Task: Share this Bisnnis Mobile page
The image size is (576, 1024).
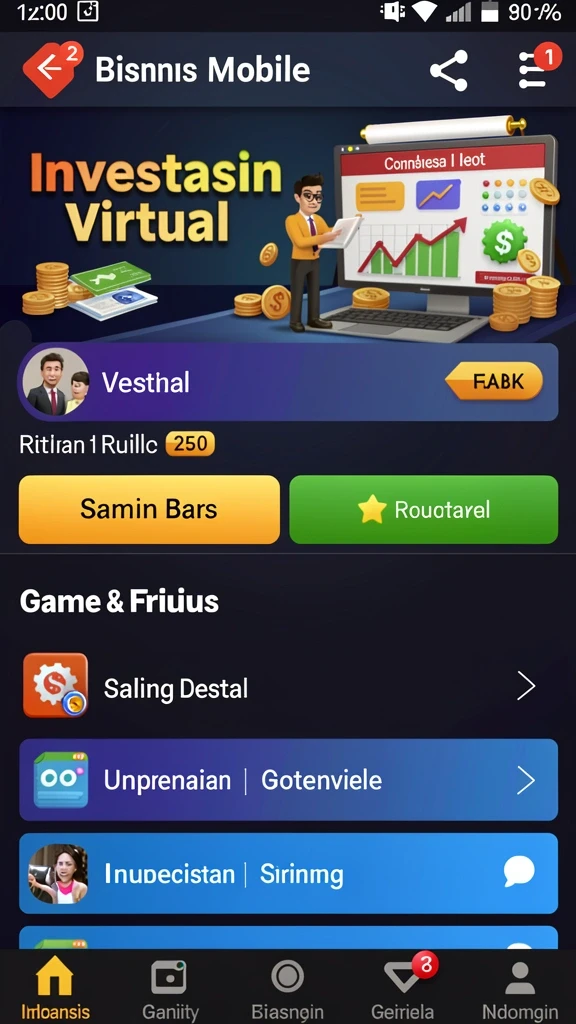Action: 449,71
